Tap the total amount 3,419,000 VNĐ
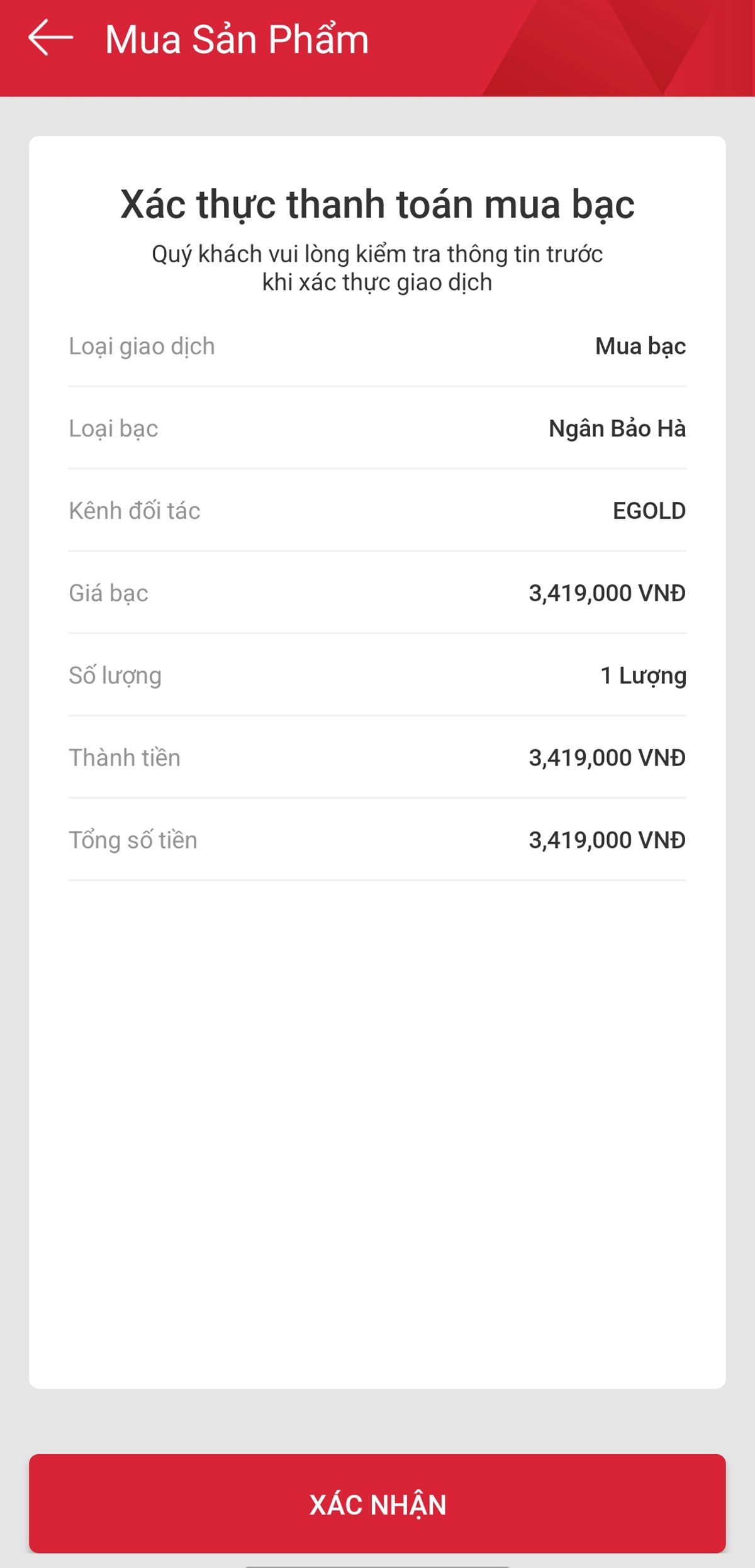755x1568 pixels. [x=608, y=840]
